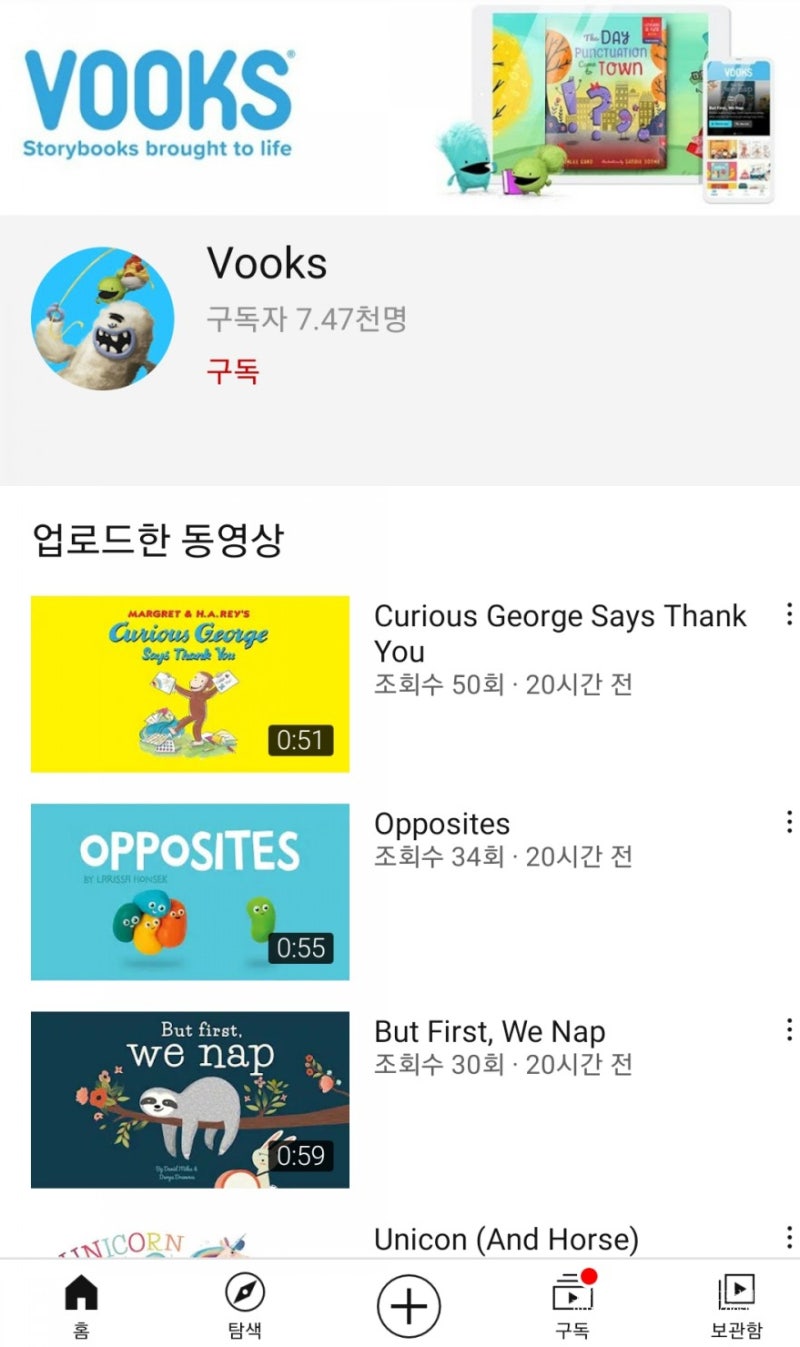Tap the Curious George thumbnail
Image resolution: width=800 pixels, height=1347 pixels.
point(188,683)
